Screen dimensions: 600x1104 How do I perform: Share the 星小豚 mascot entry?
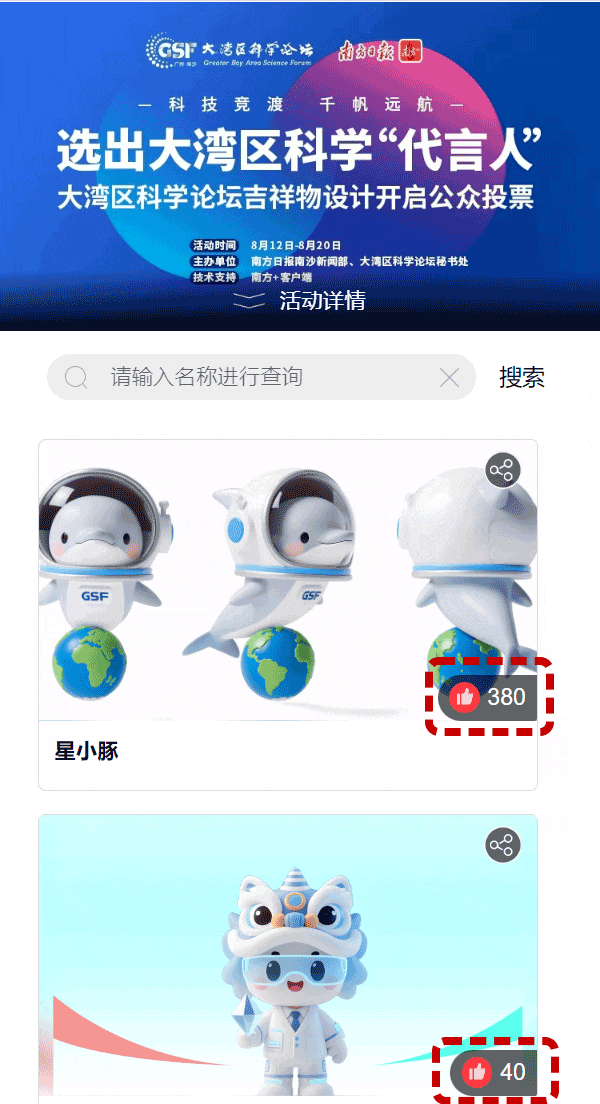point(502,470)
